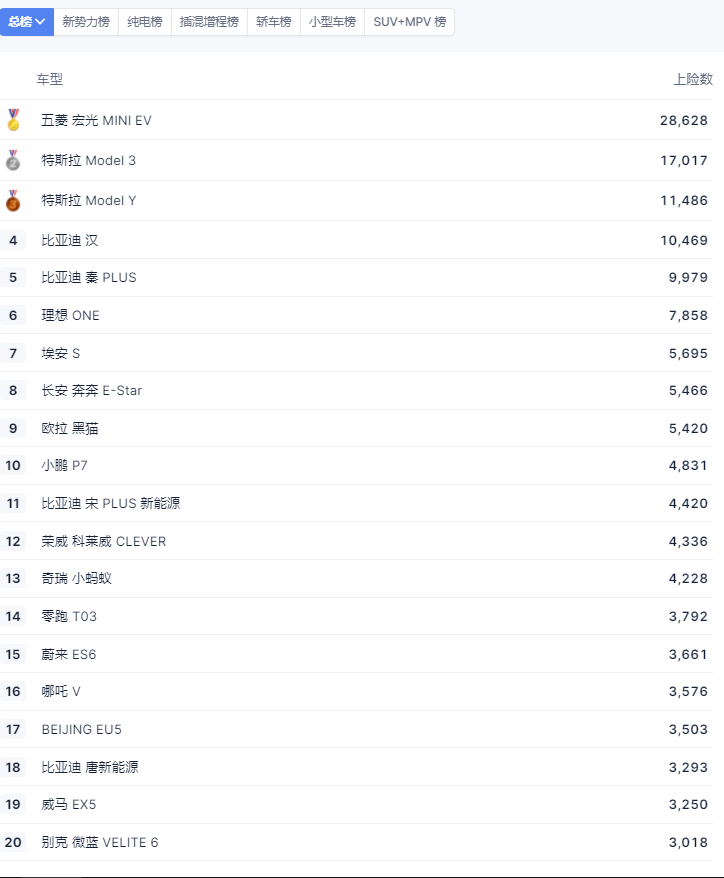Open the 小型车榜 ranking

click(x=330, y=21)
